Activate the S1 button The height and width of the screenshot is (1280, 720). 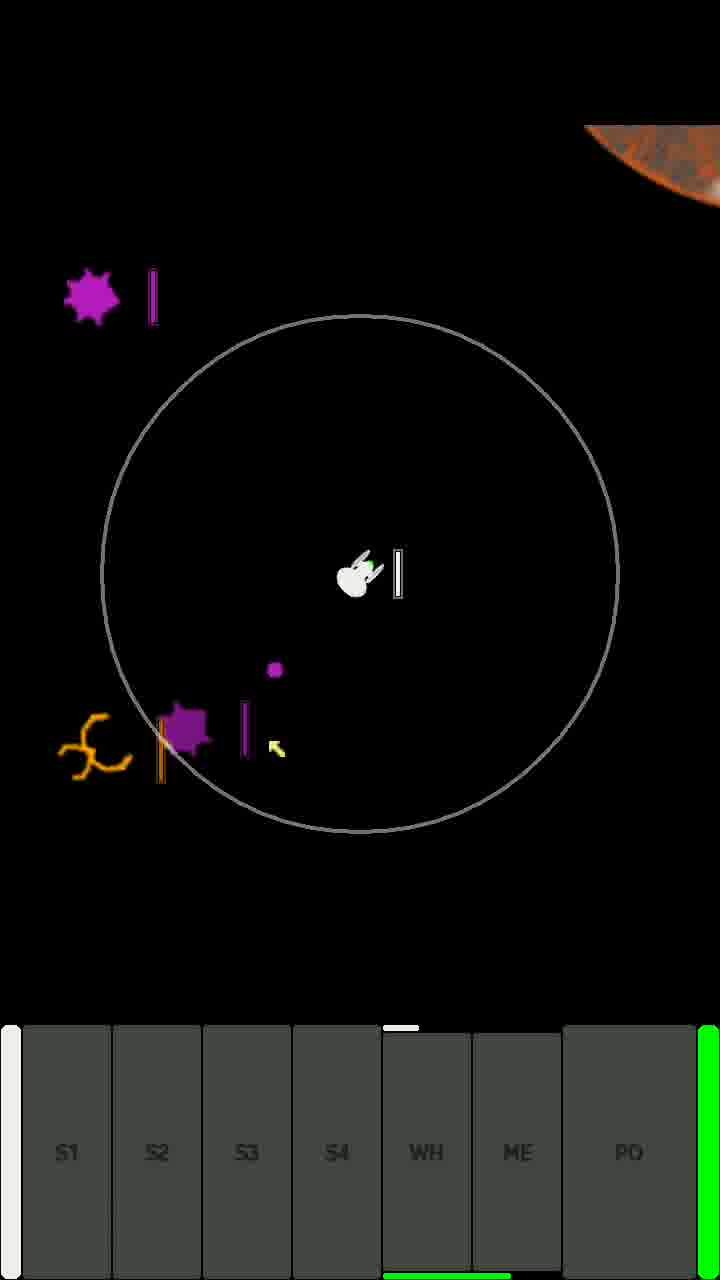click(x=67, y=1152)
